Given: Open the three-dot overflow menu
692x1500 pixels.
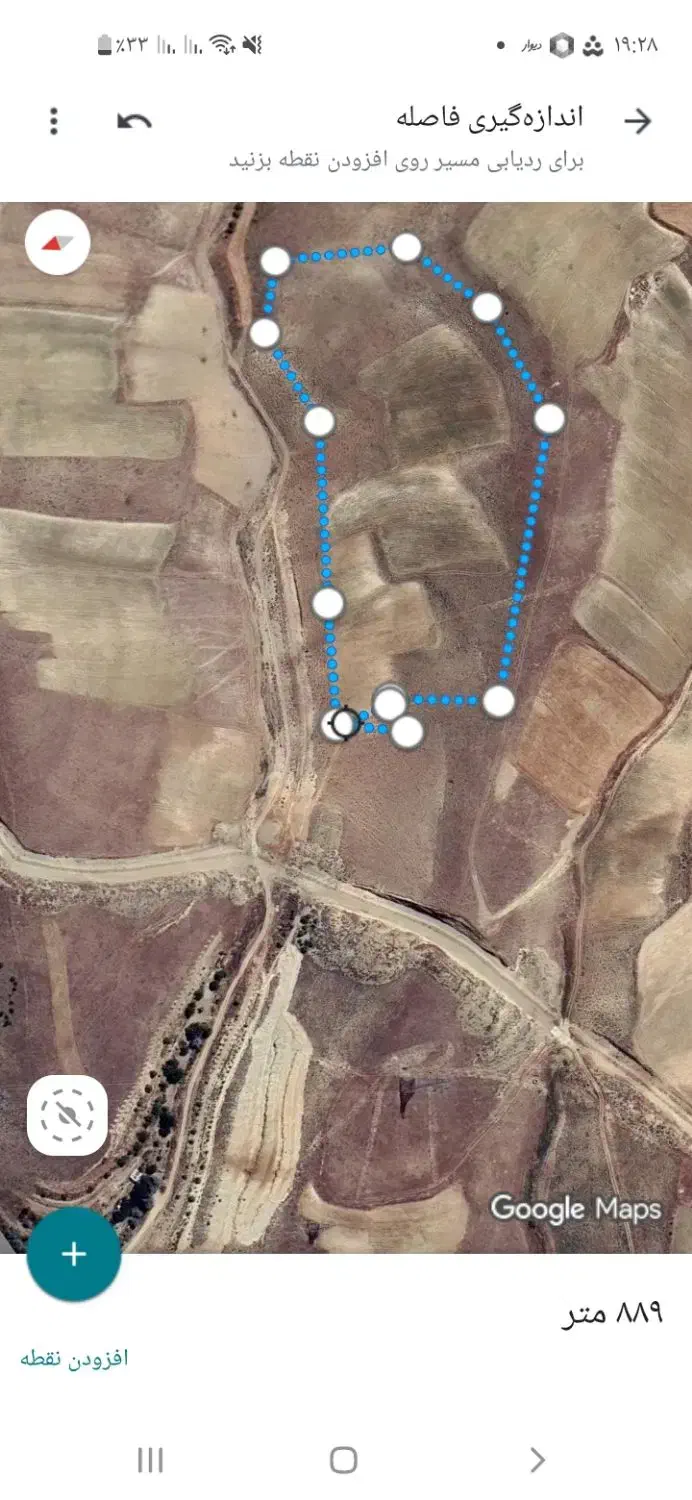Looking at the screenshot, I should (54, 121).
